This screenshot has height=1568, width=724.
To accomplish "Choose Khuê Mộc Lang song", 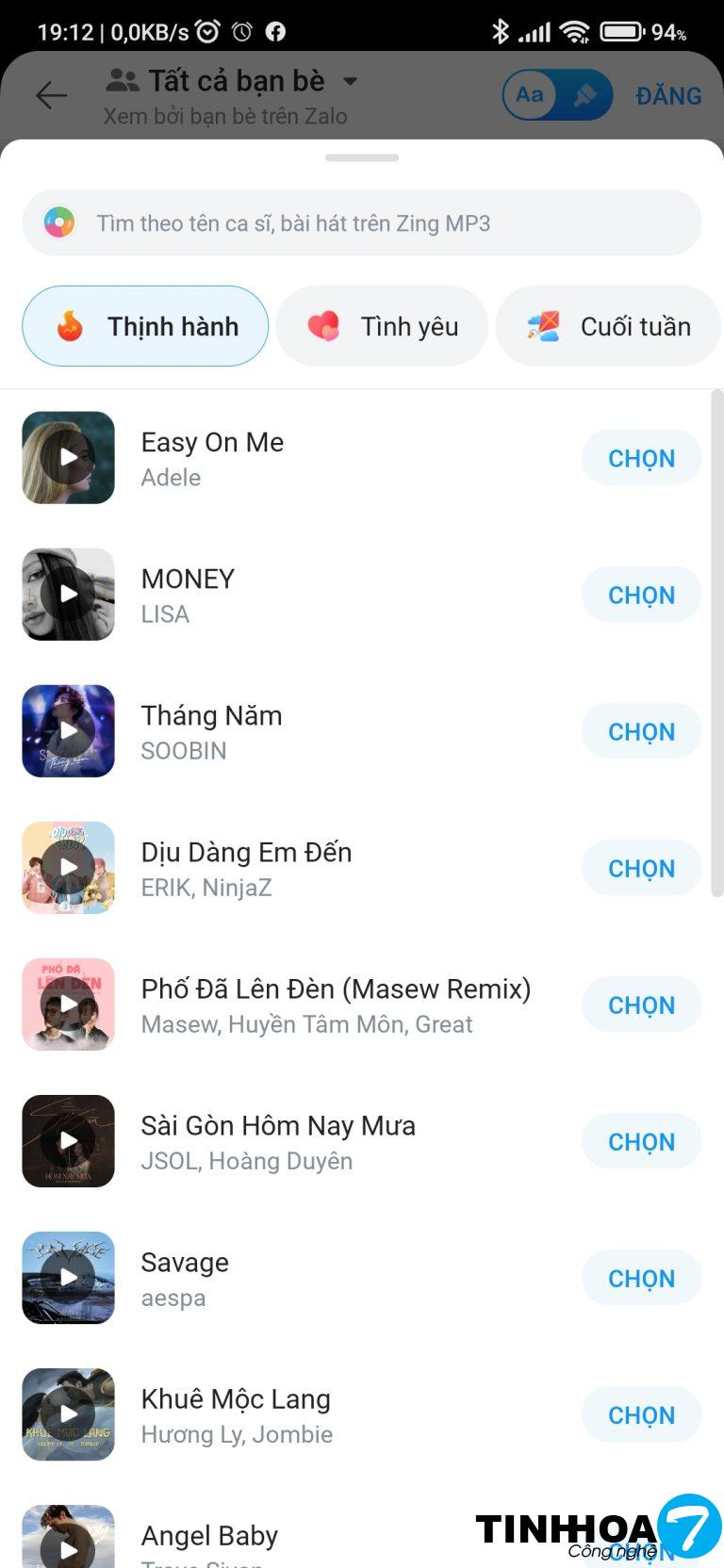I will 641,1414.
